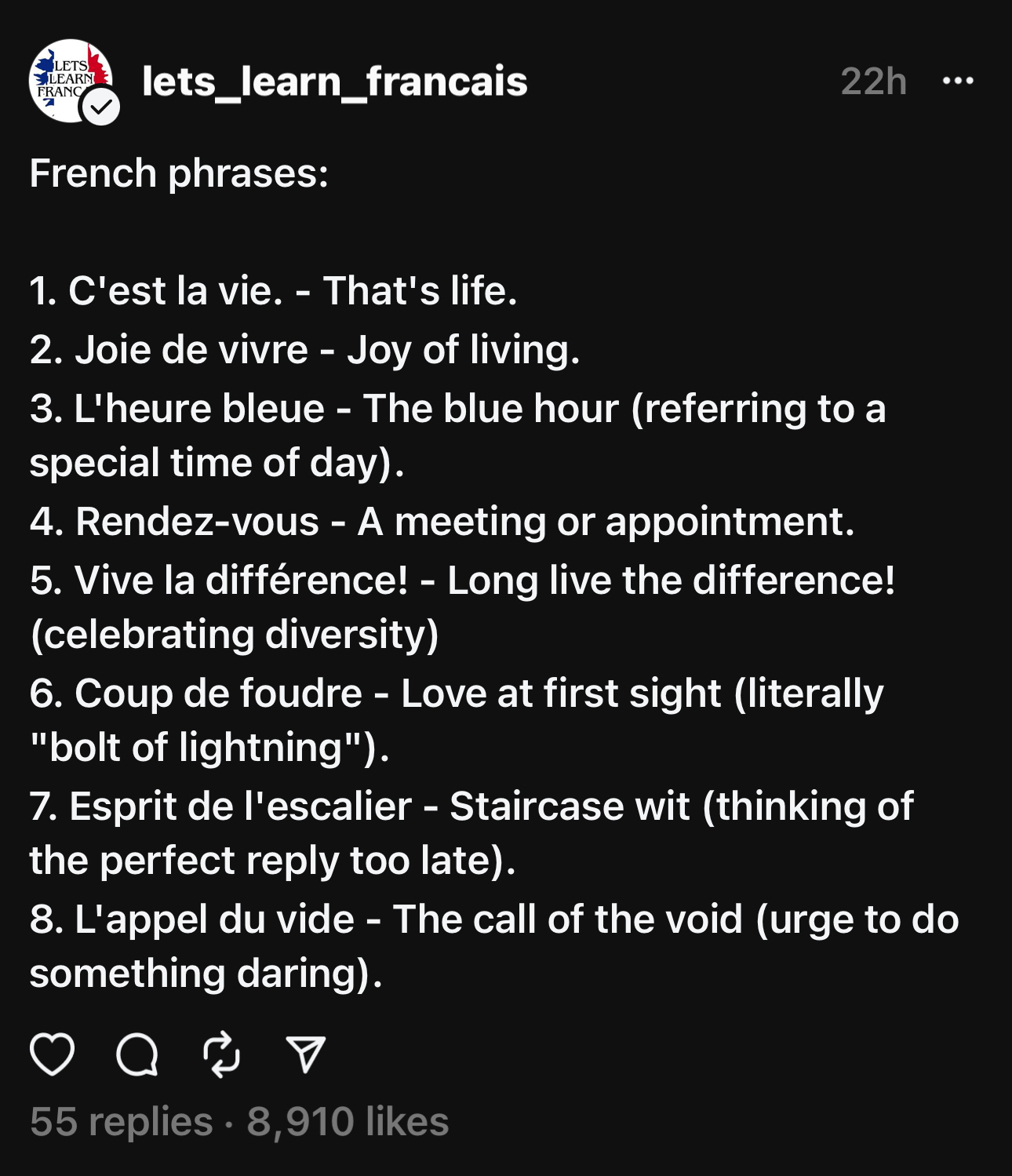View the 55 replies
Screen dimensions: 1012x1176
(x=122, y=1122)
